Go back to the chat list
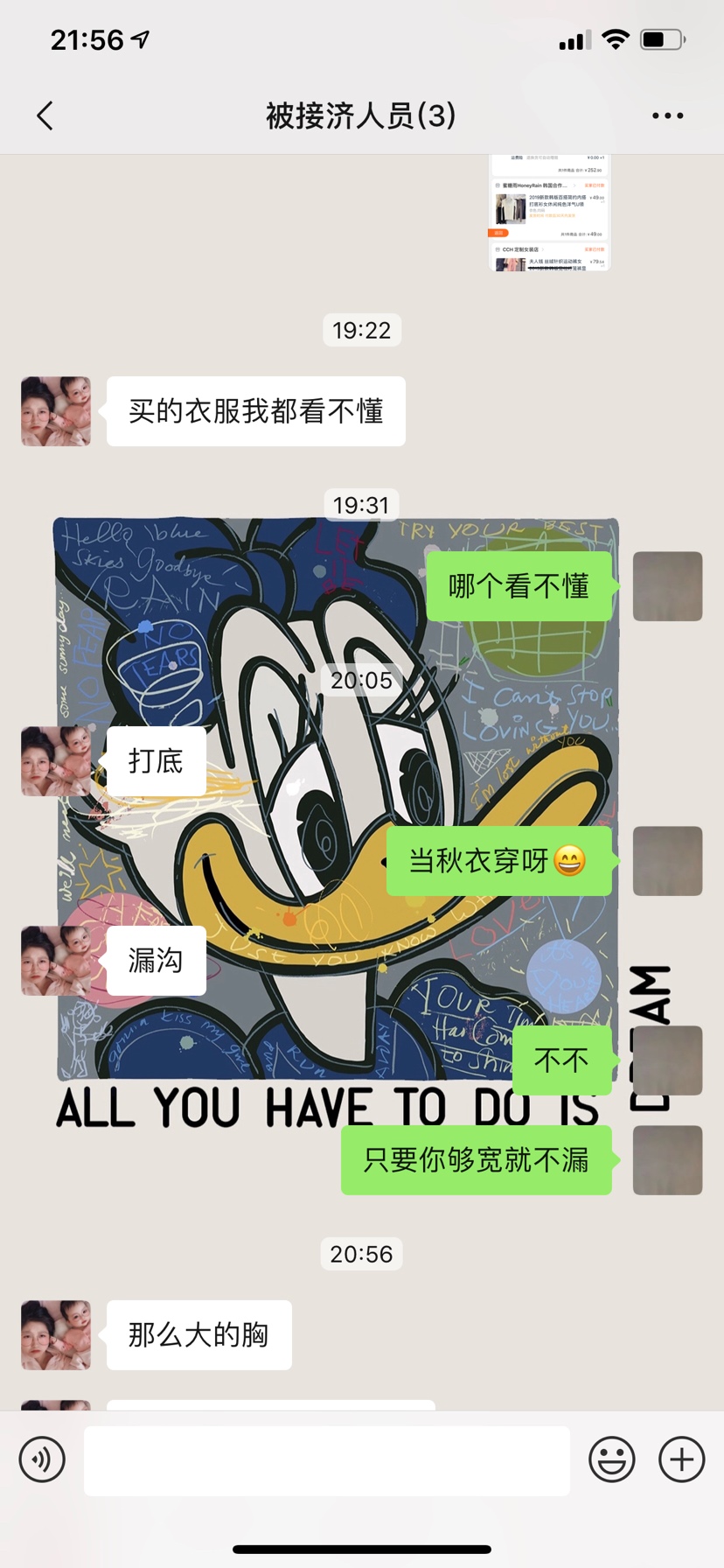 pos(45,115)
